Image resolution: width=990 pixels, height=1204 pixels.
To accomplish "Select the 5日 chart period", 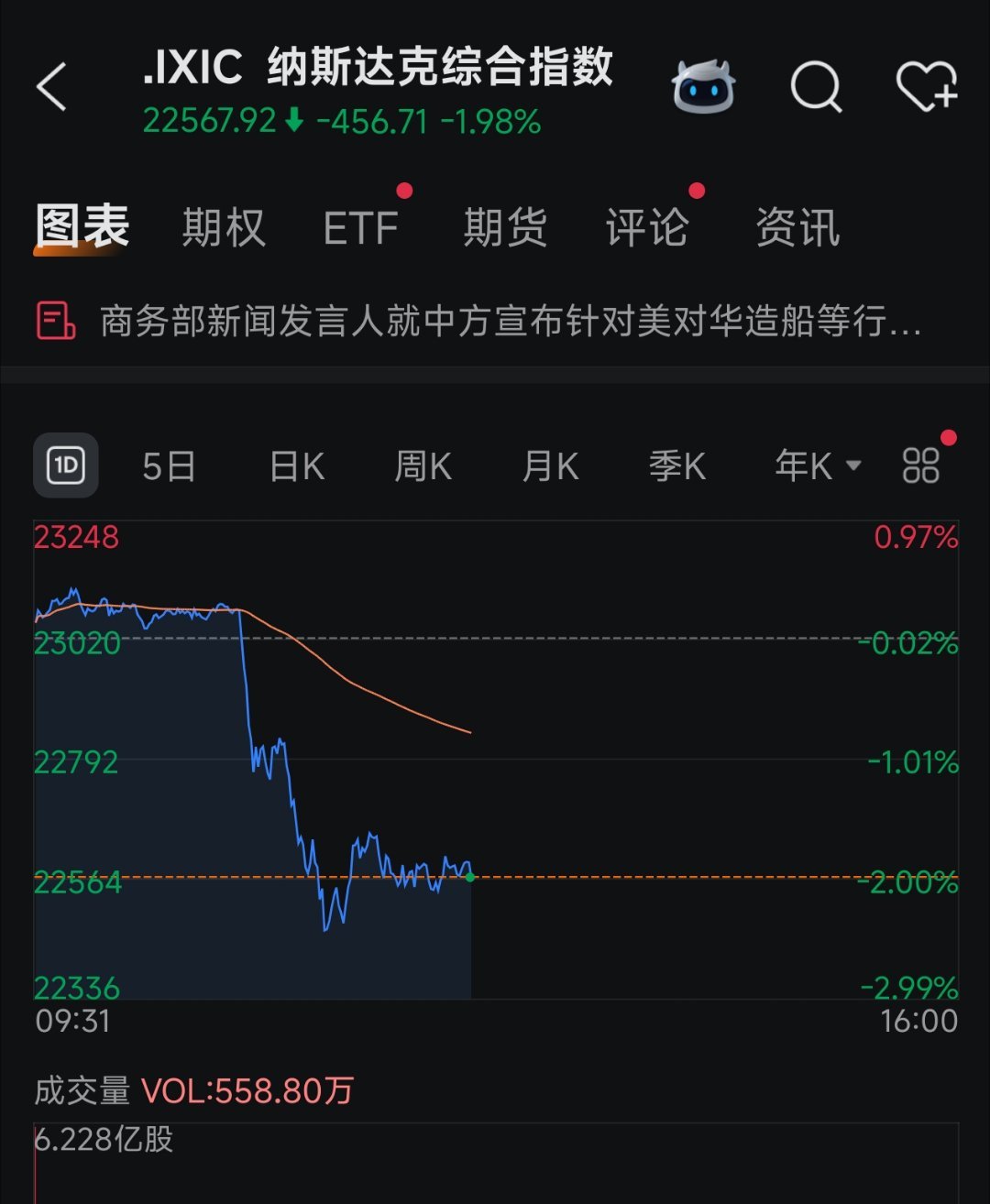I will pos(170,466).
